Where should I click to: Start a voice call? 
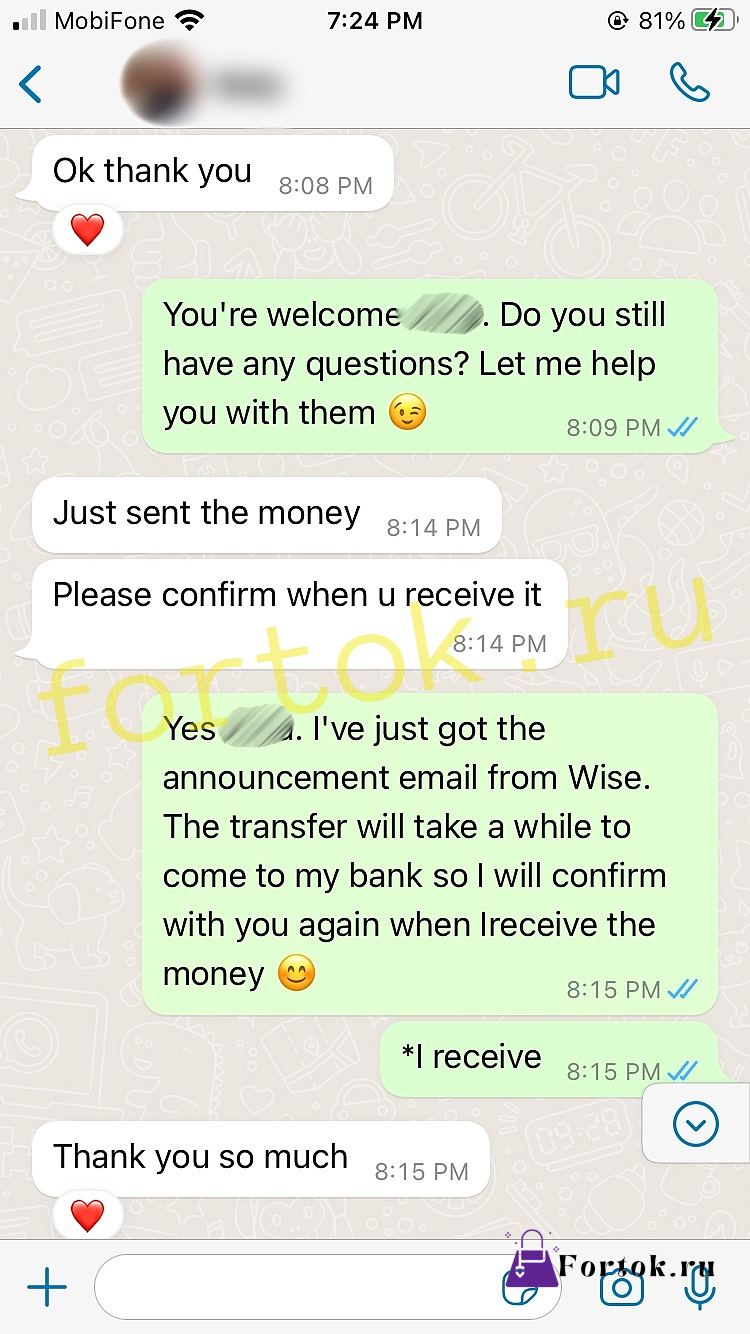point(689,83)
